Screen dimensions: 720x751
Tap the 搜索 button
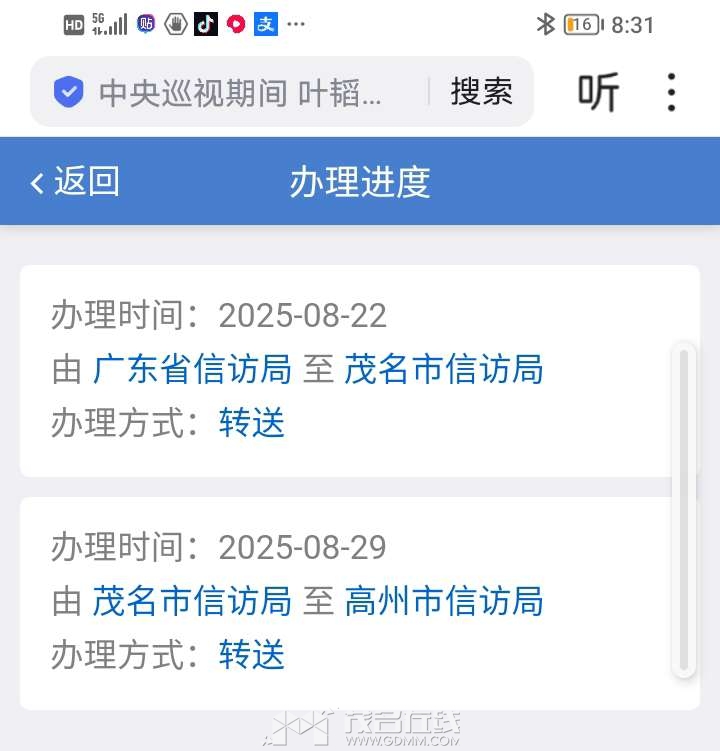click(x=481, y=92)
